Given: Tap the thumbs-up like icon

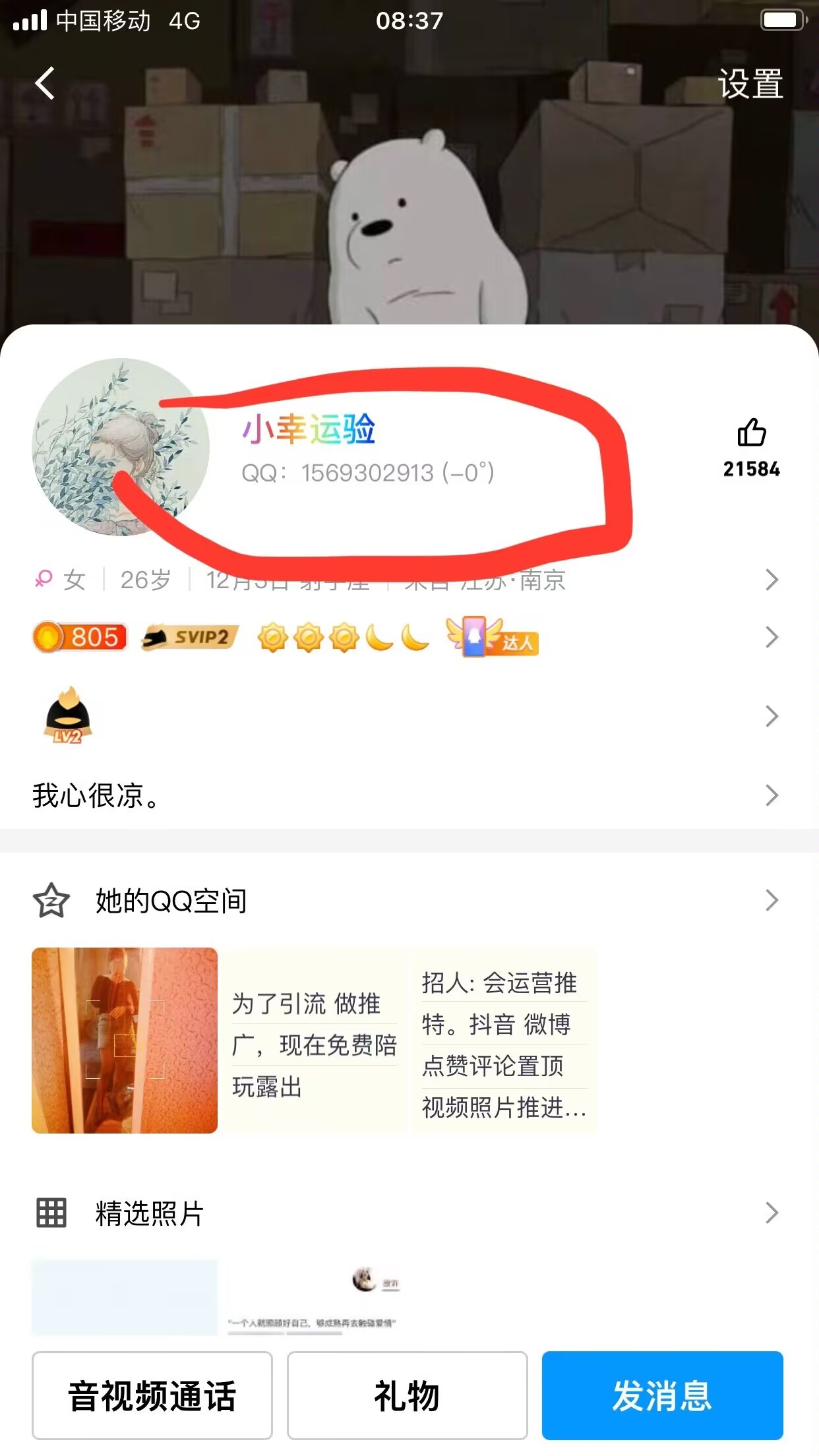Looking at the screenshot, I should [751, 433].
